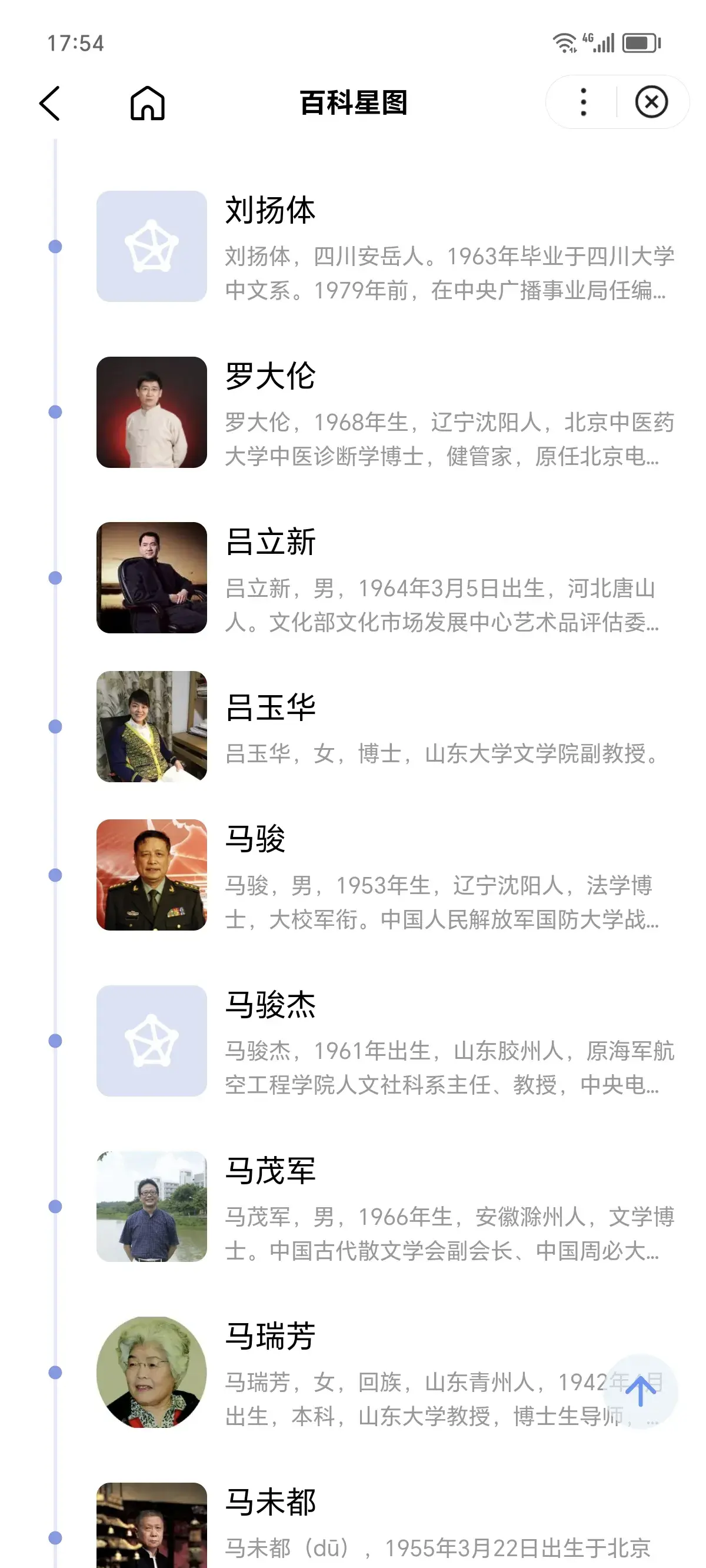Go back using the back arrow
The image size is (706, 1568).
coord(49,103)
